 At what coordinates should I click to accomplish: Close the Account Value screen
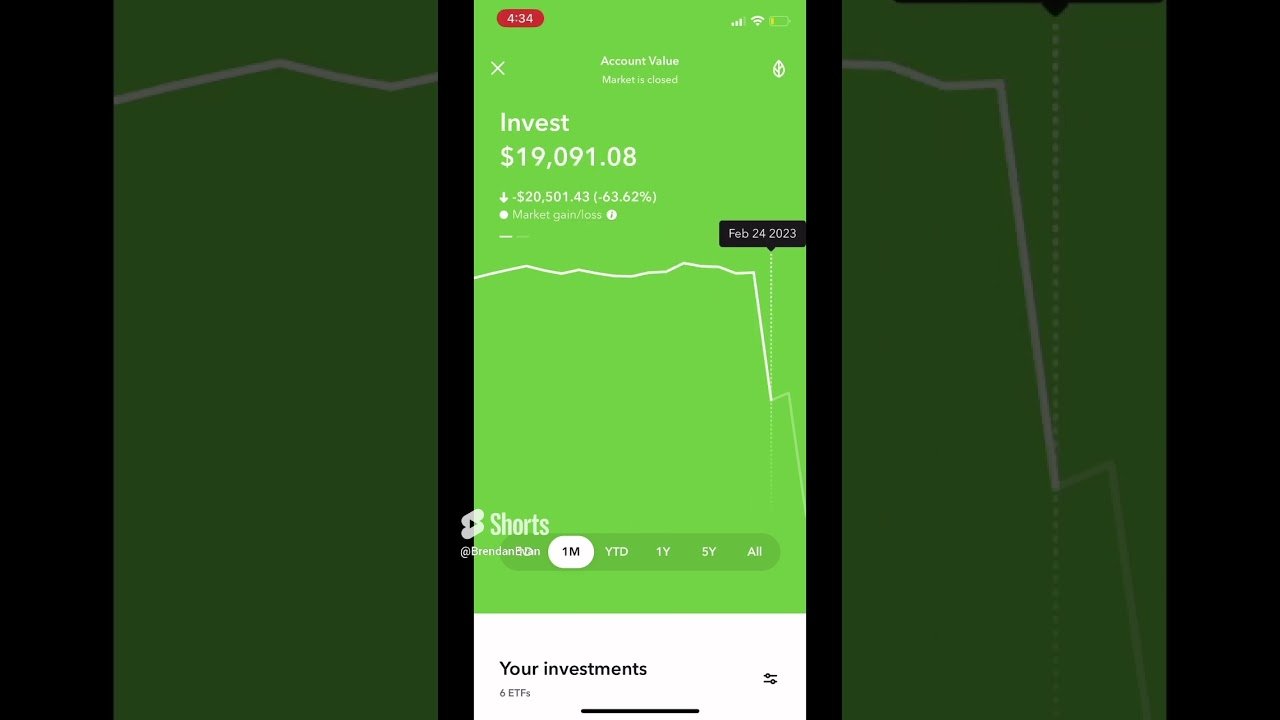pyautogui.click(x=498, y=68)
